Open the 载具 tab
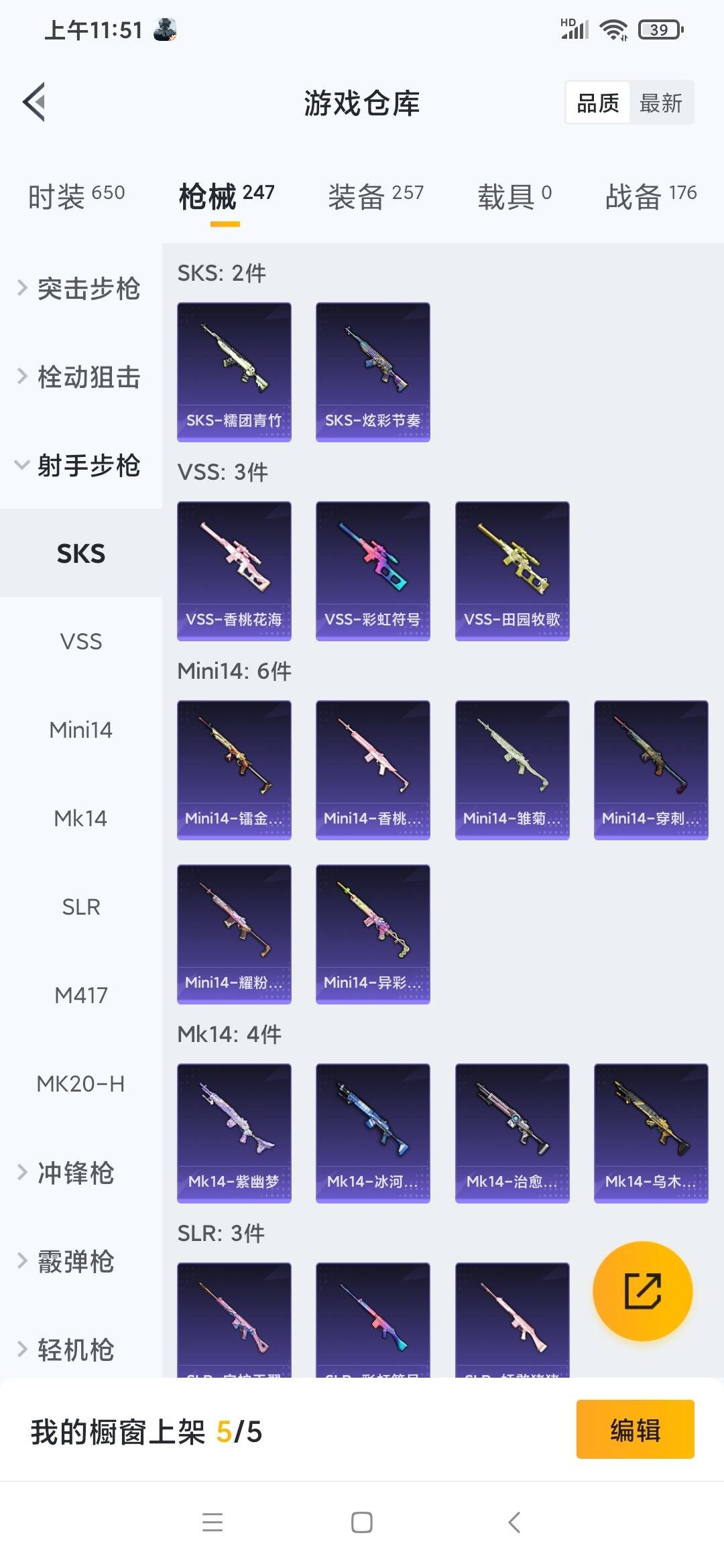The height and width of the screenshot is (1568, 724). 514,196
